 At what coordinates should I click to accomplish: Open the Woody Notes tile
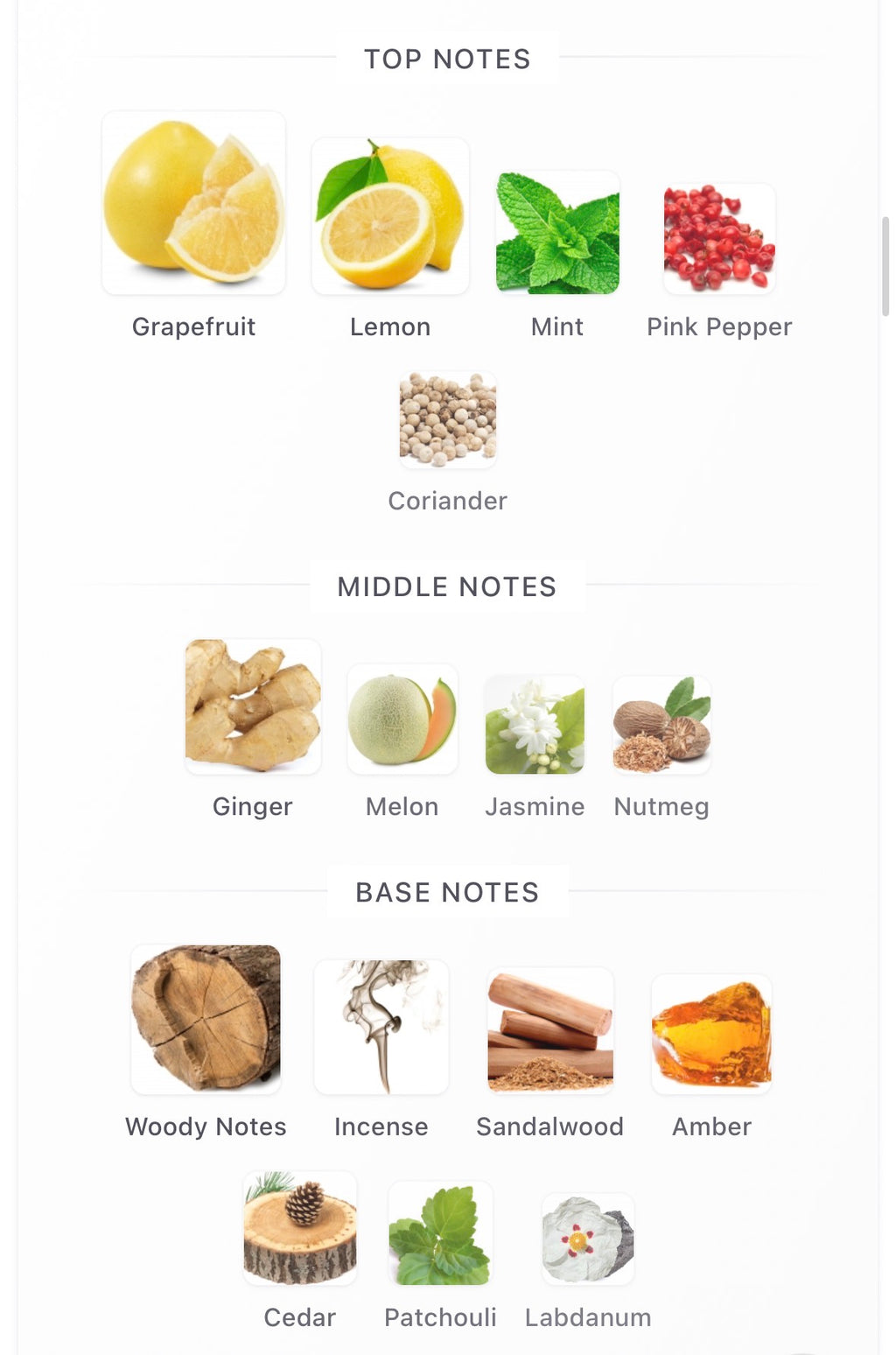tap(206, 1019)
